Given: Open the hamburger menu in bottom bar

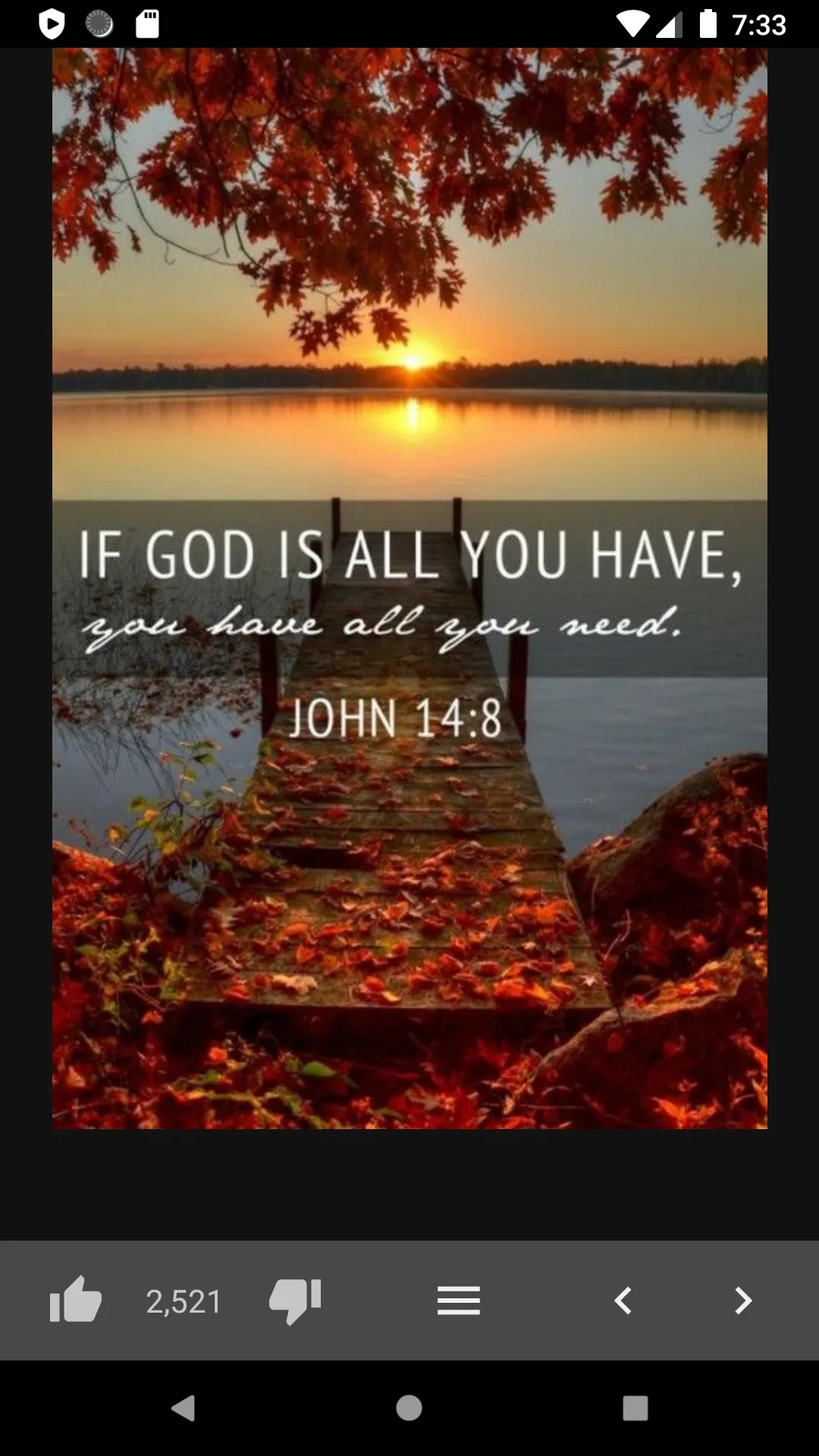Looking at the screenshot, I should pos(459,1301).
